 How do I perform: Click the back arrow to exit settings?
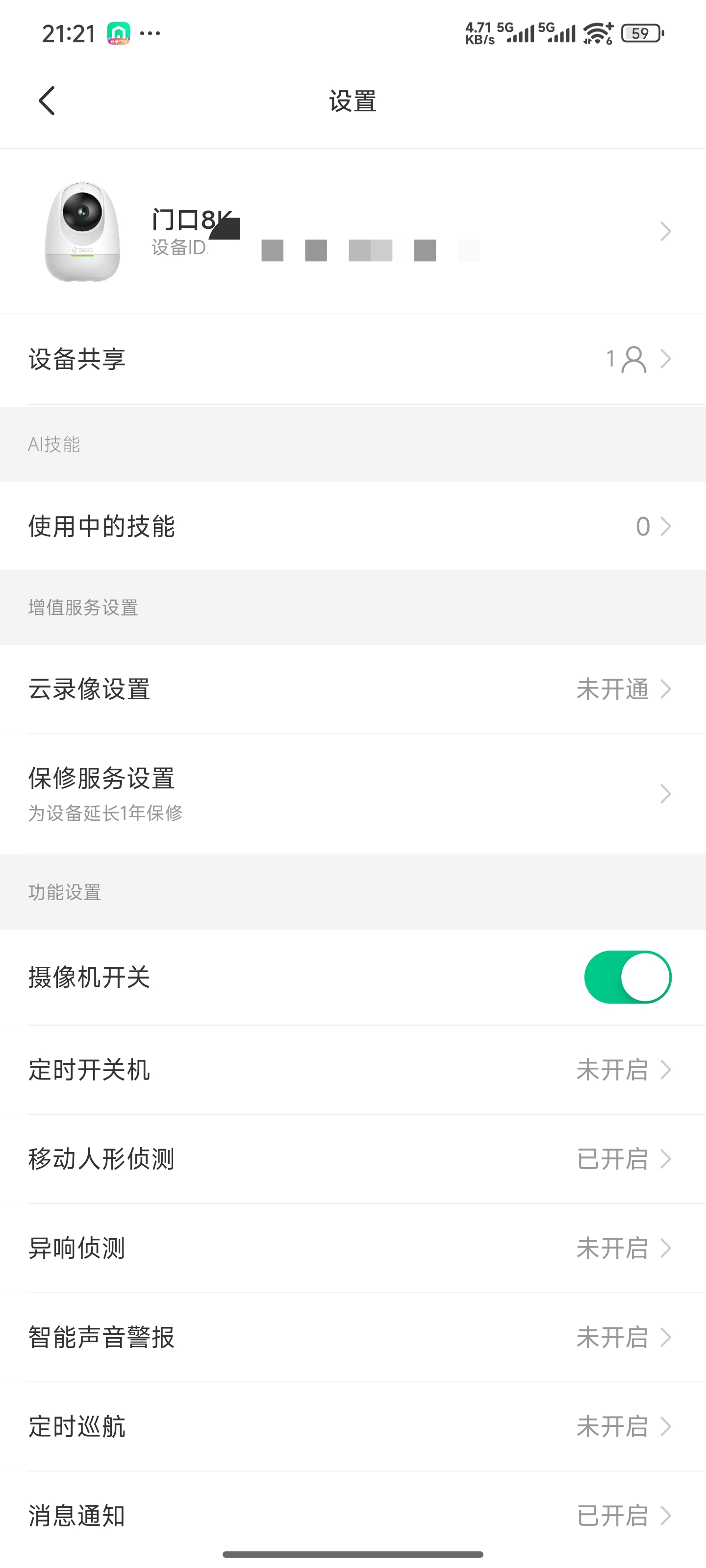click(48, 100)
